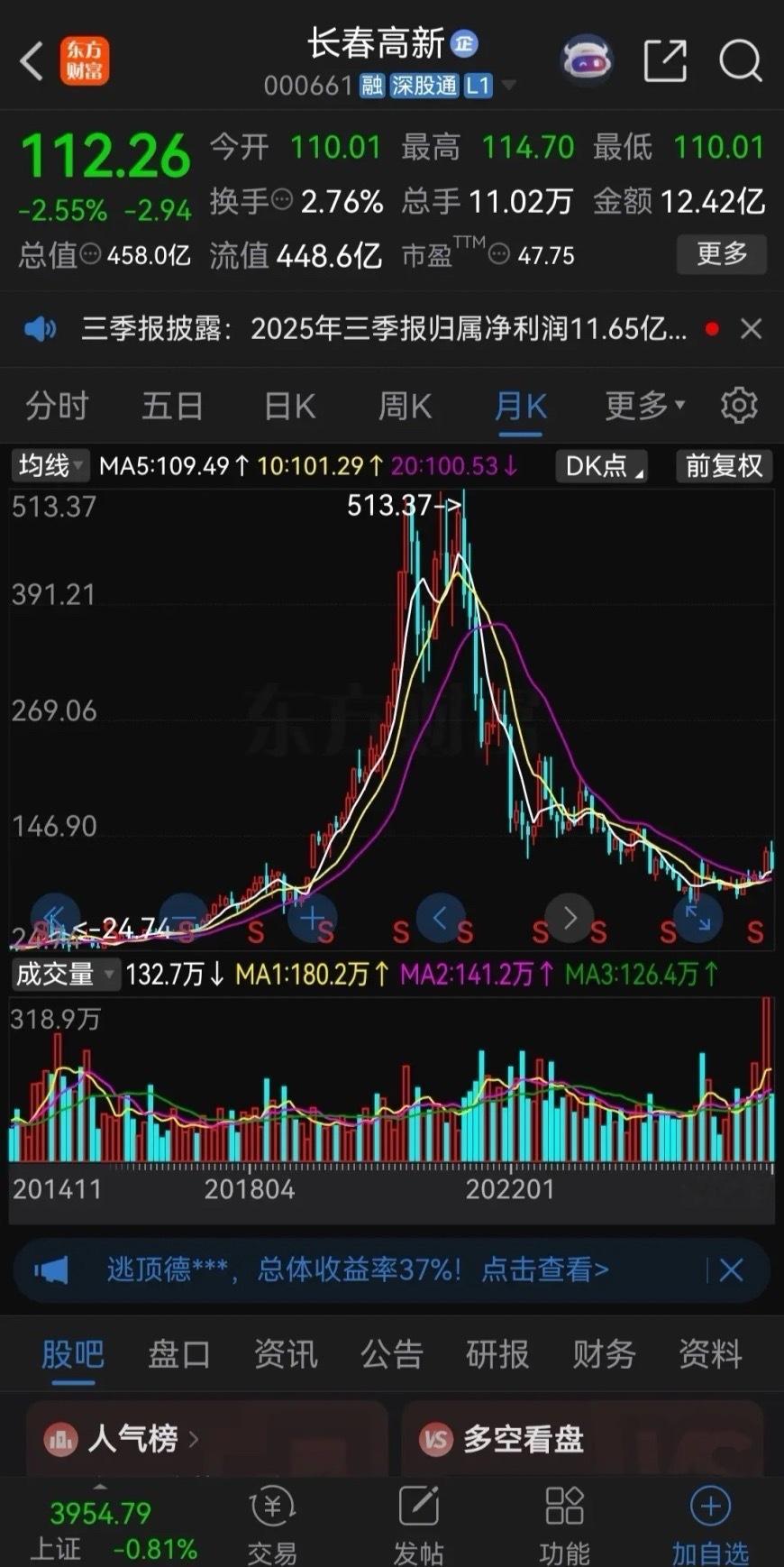This screenshot has width=784, height=1567.
Task: Dismiss the 逃顶德 promo banner with its X
Action: pos(732,1269)
